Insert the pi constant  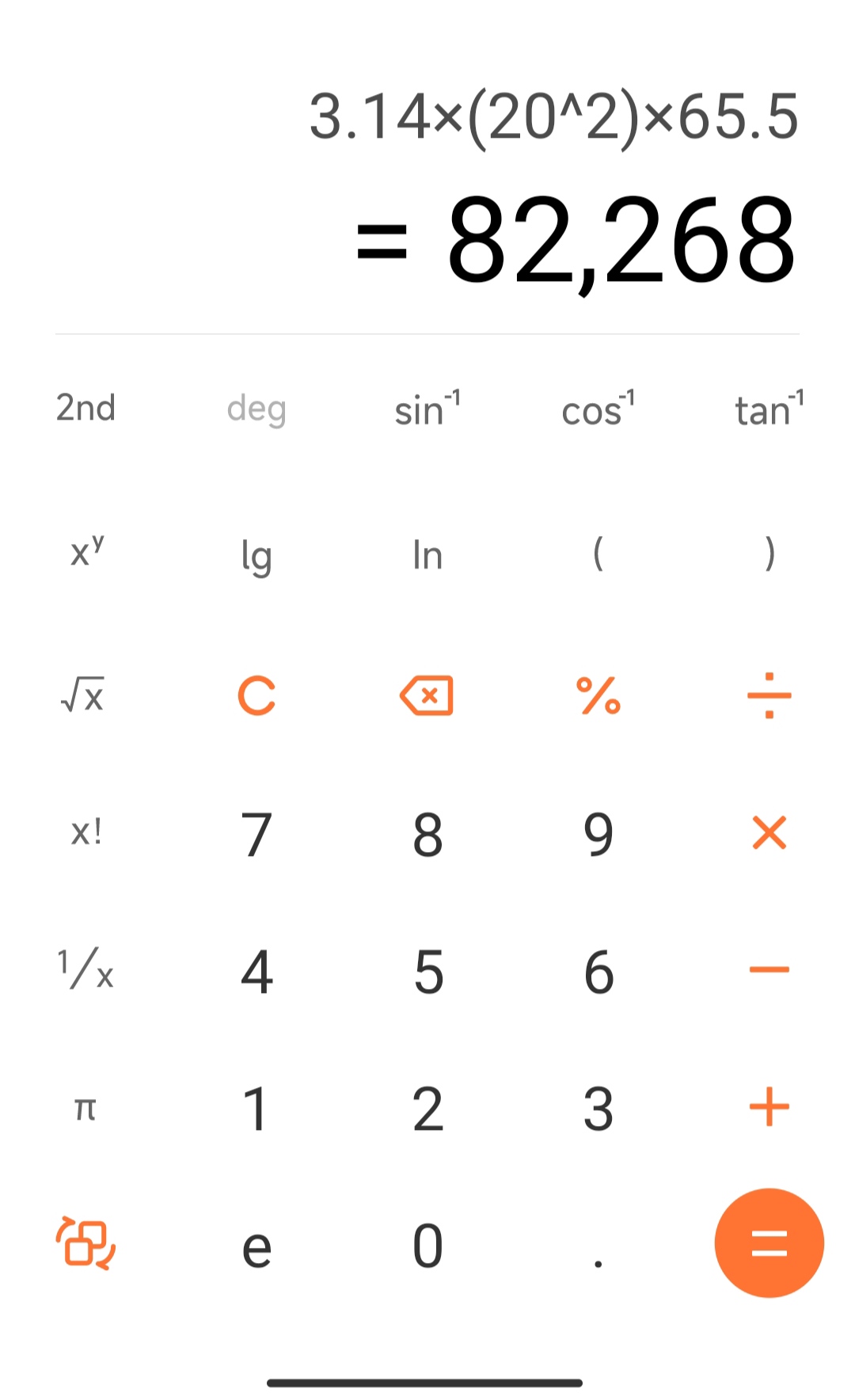click(x=85, y=1109)
